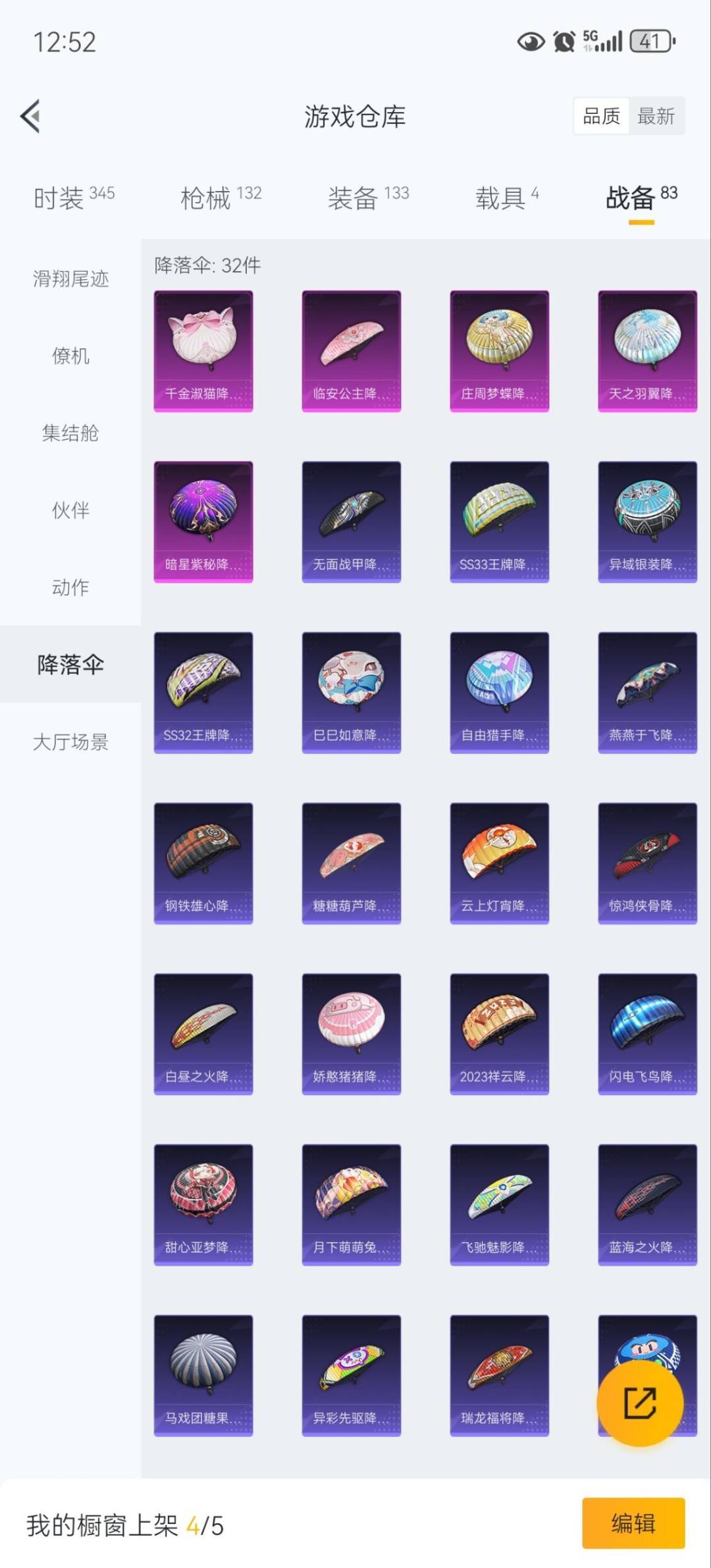Open the 闪电飞鸟降落伞 item

647,1034
